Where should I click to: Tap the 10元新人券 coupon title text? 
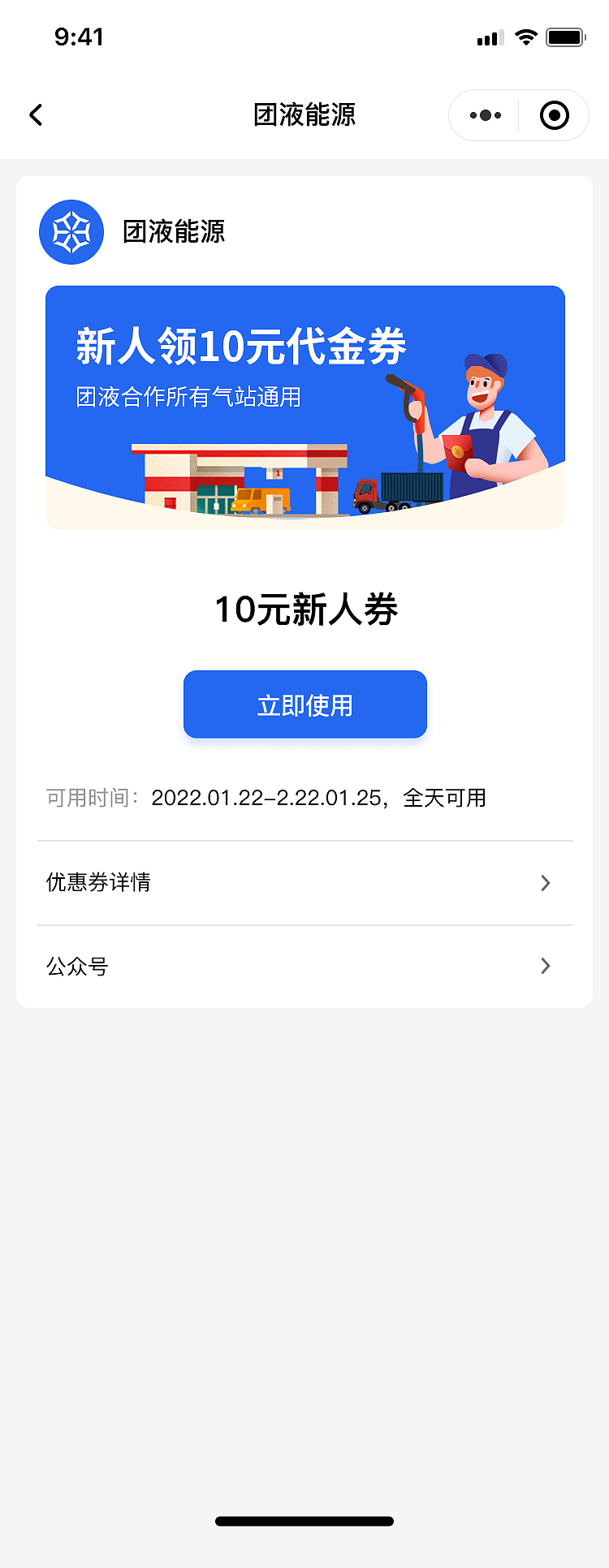click(x=304, y=610)
